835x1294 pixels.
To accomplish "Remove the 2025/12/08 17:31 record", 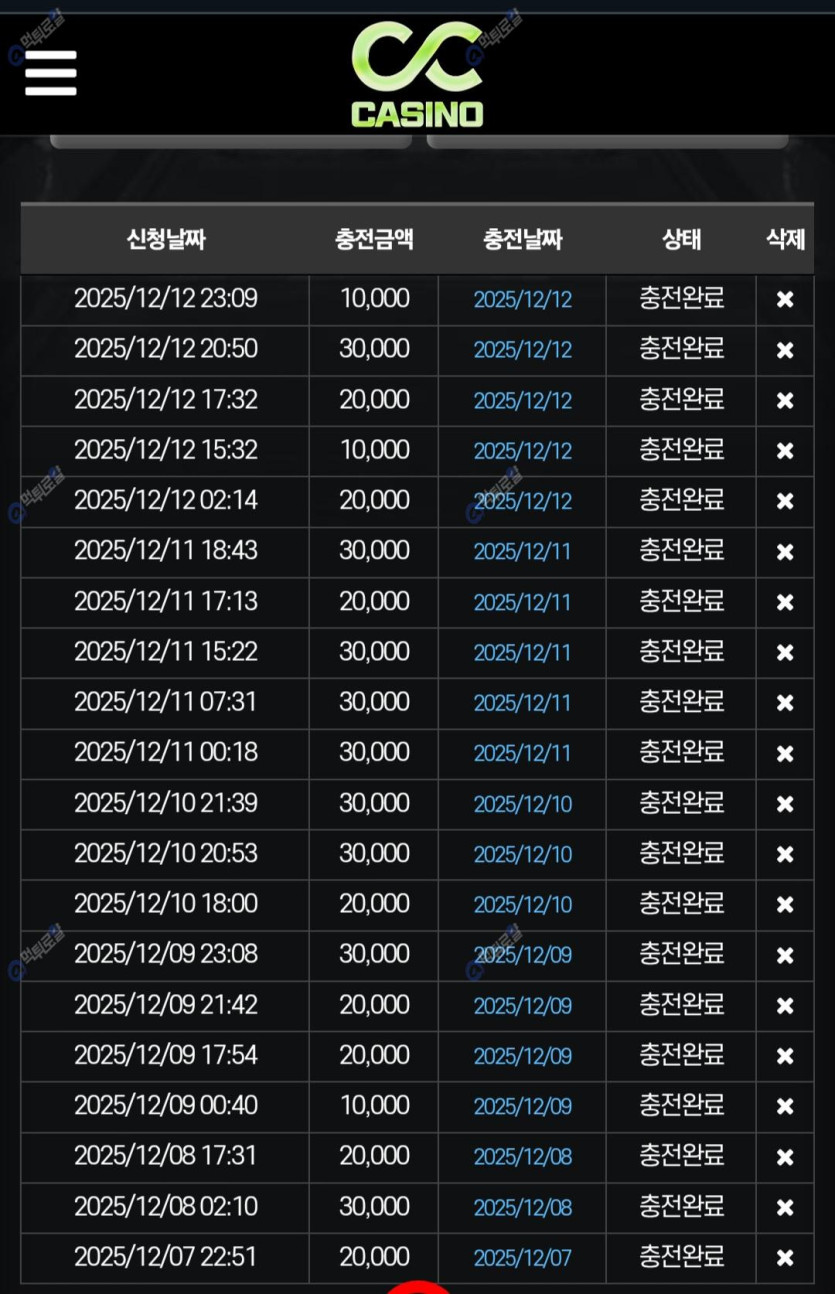I will pyautogui.click(x=785, y=1157).
